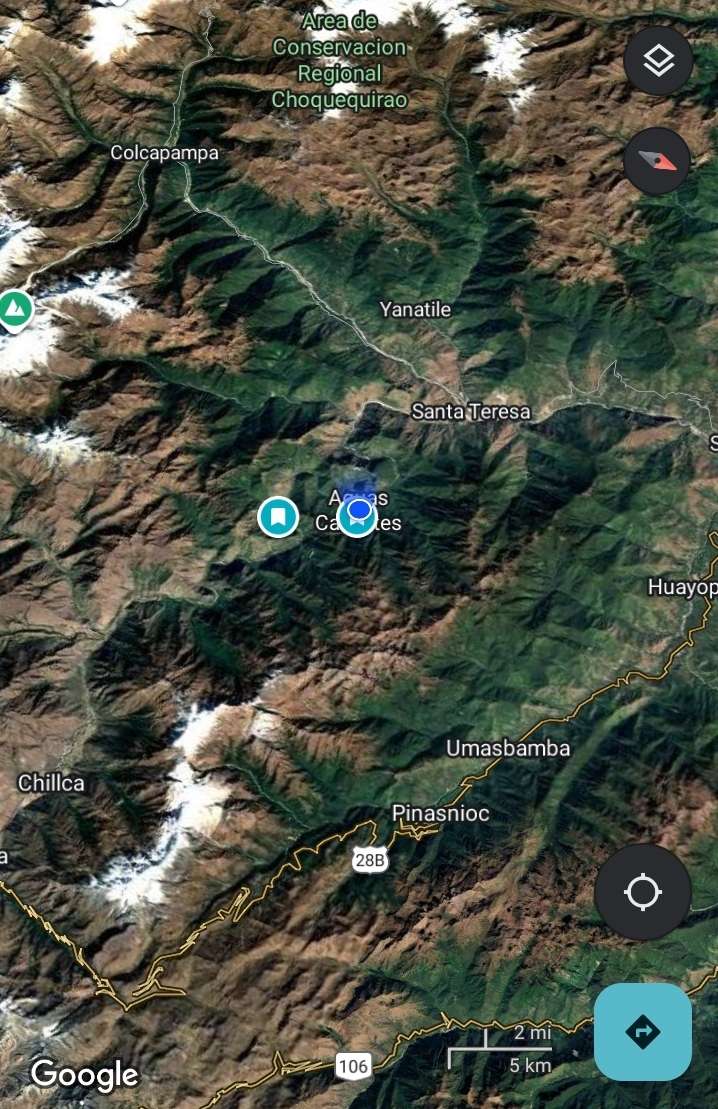Tap the blue location dot at Aguas Calientes
The image size is (718, 1109).
358,510
